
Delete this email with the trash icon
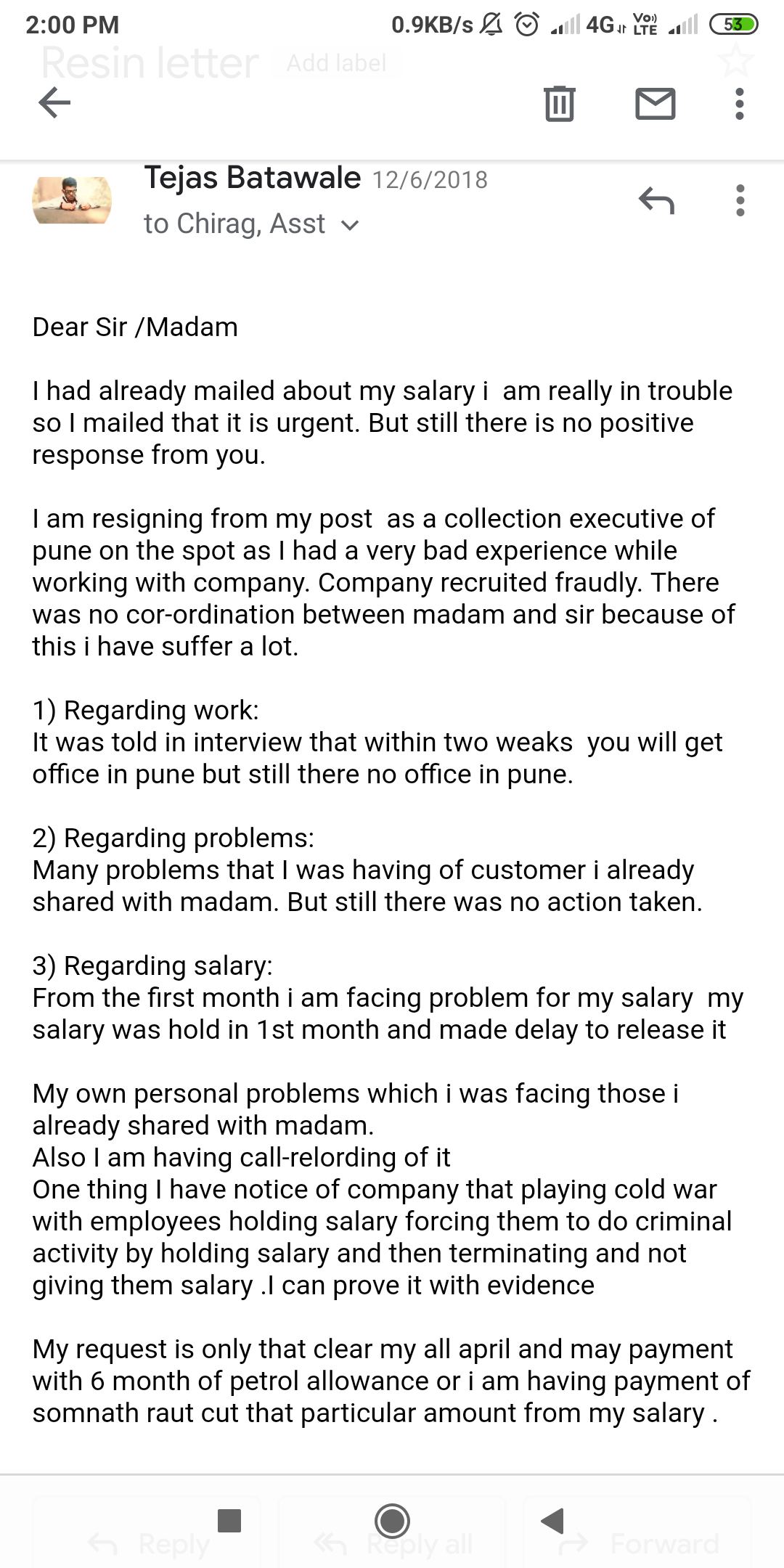click(x=559, y=103)
